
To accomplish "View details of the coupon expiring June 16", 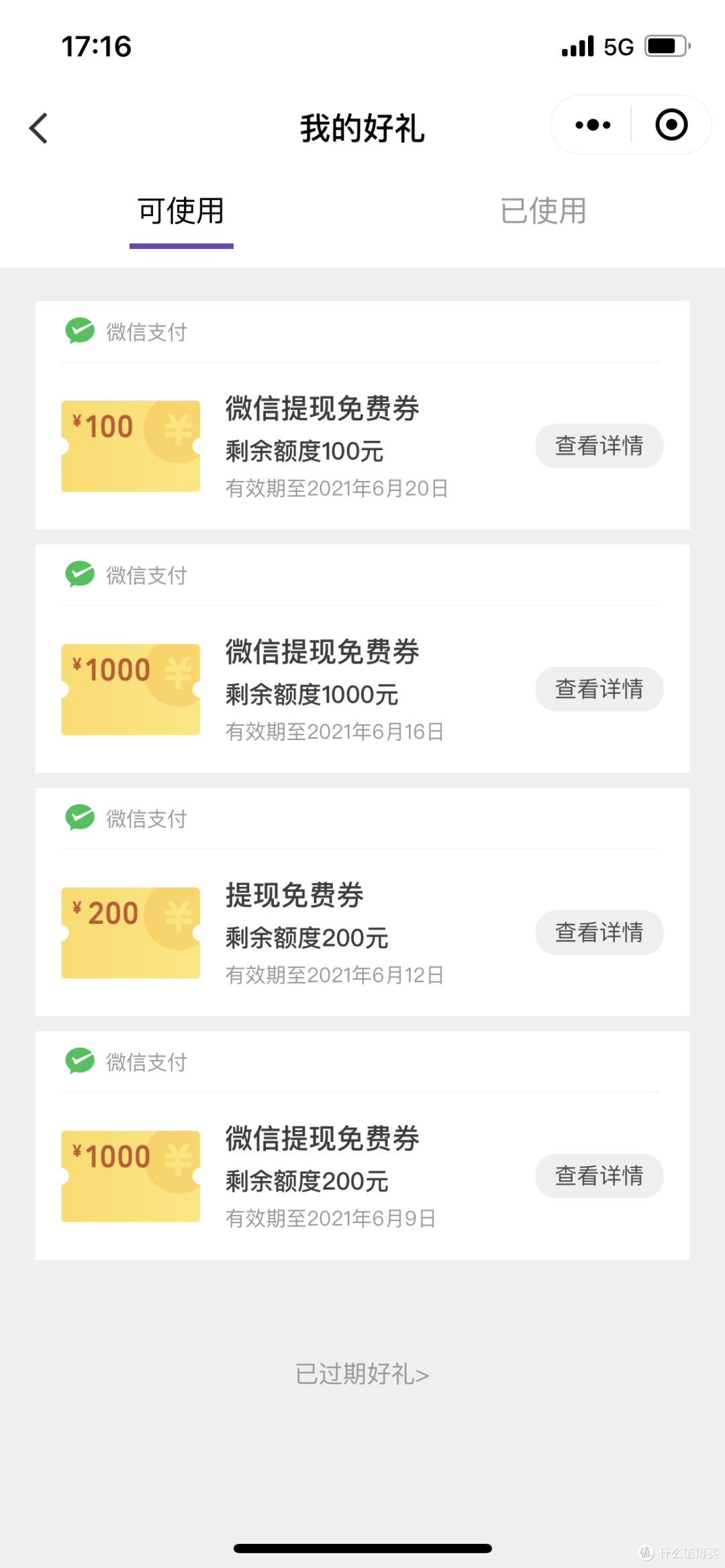I will pyautogui.click(x=599, y=689).
